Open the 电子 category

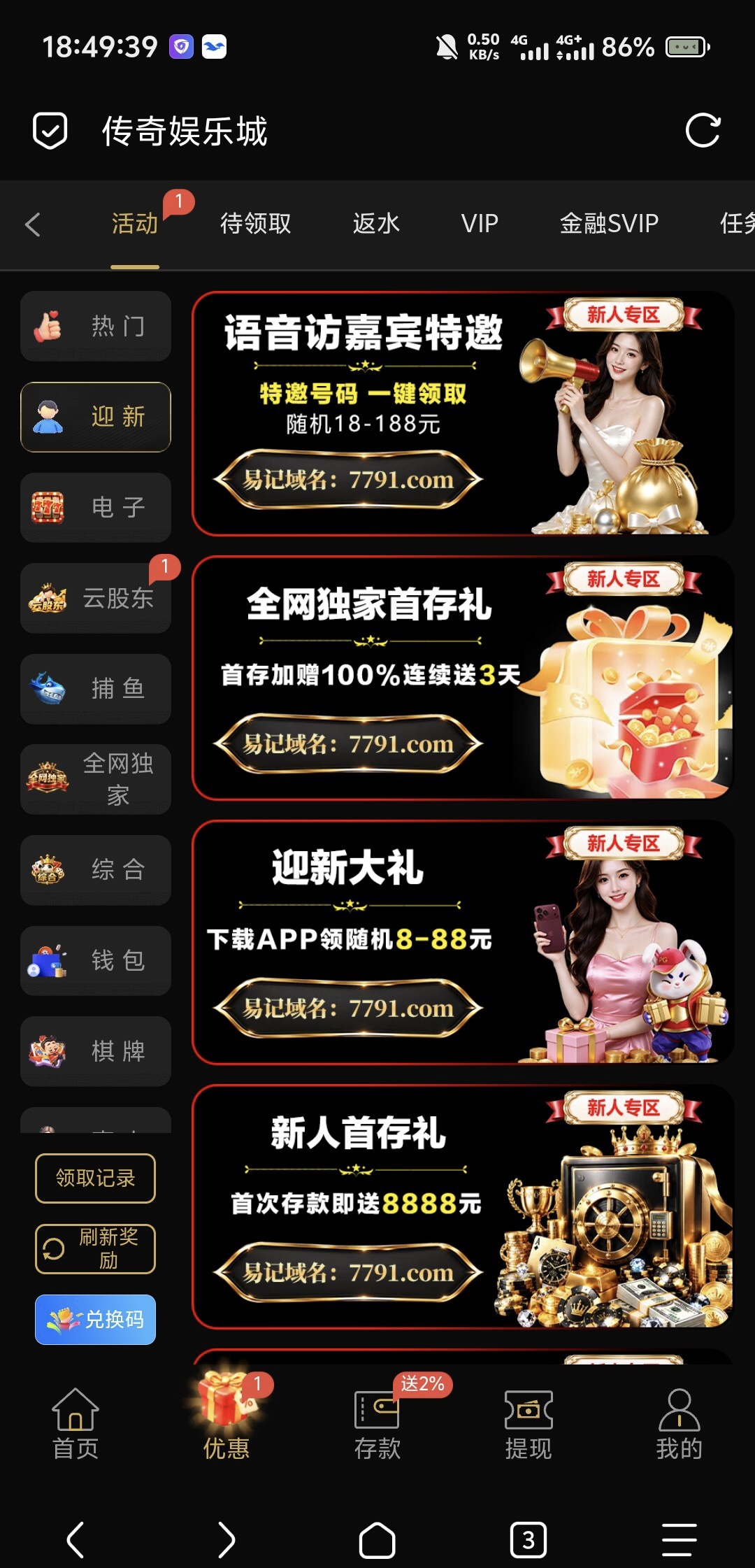coord(96,507)
